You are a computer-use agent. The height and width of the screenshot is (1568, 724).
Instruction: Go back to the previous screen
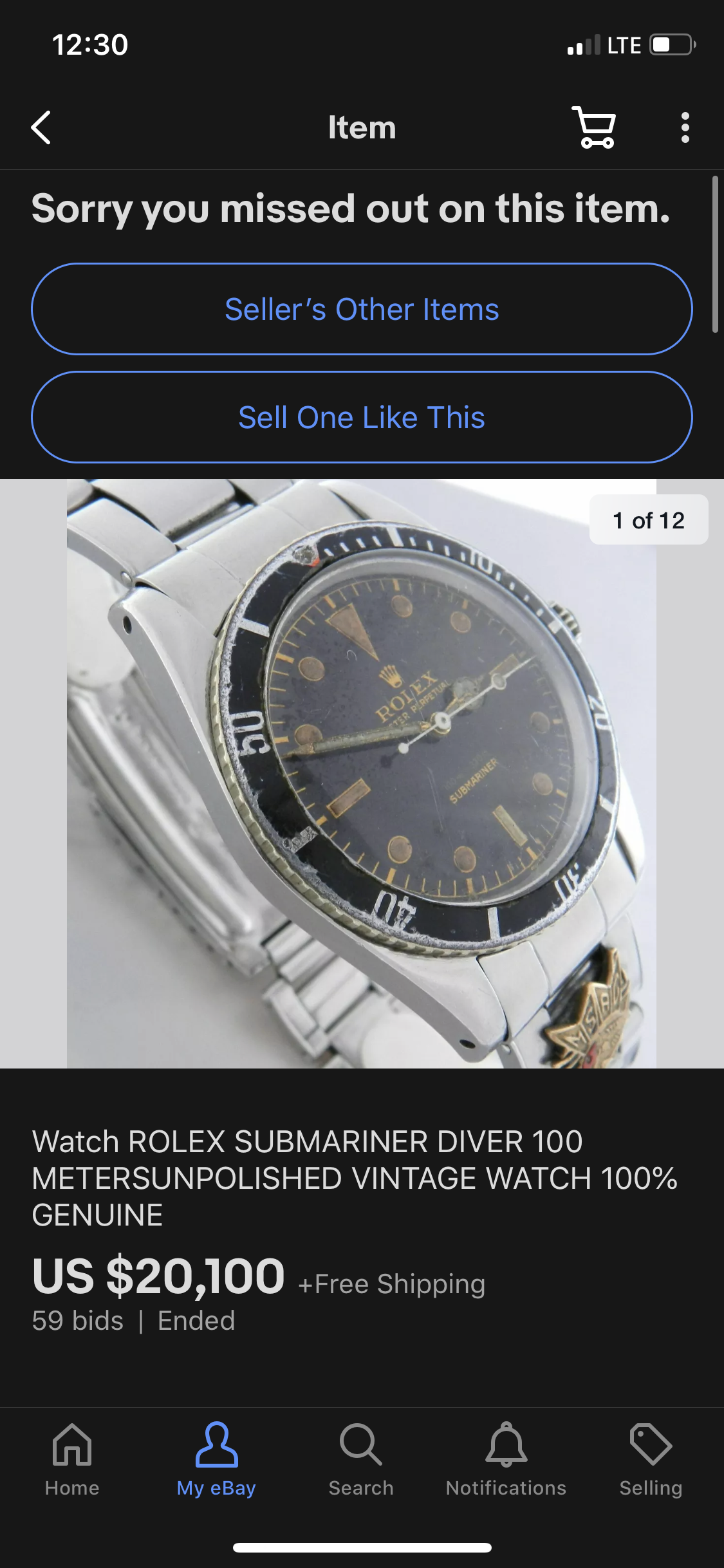tap(41, 127)
